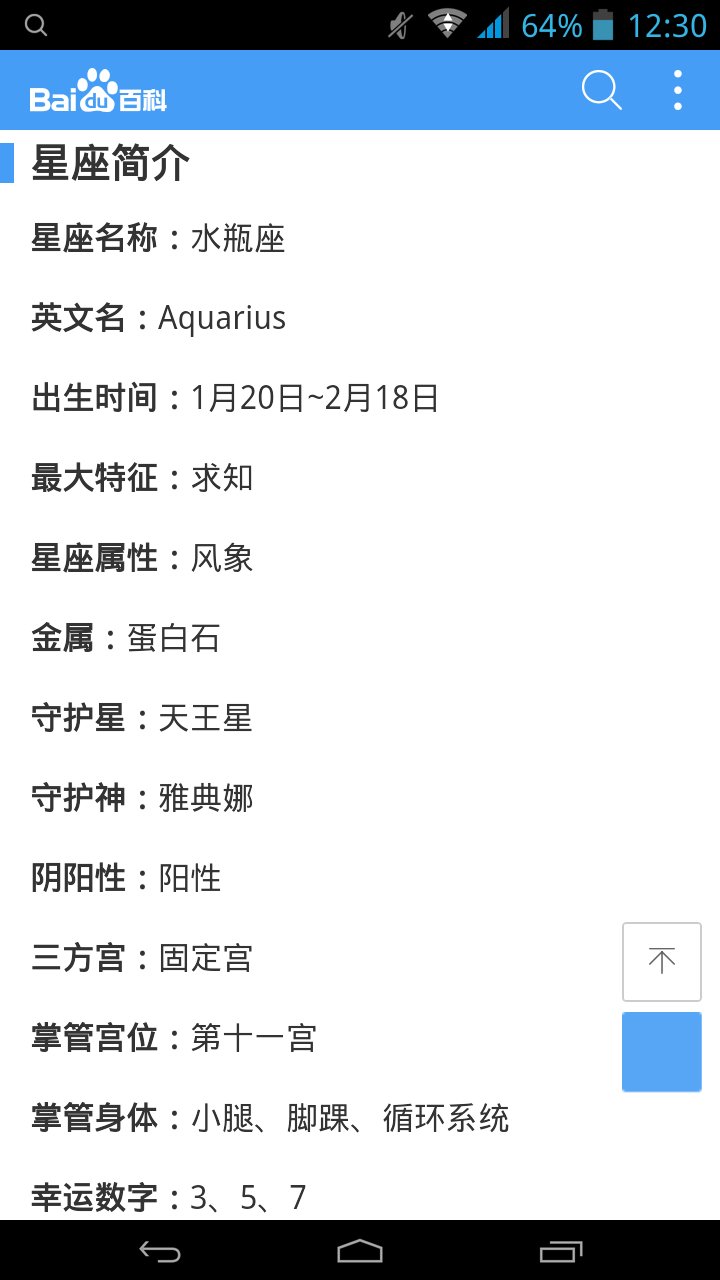Go back with system back button
This screenshot has height=1280, width=720.
coord(160,1251)
